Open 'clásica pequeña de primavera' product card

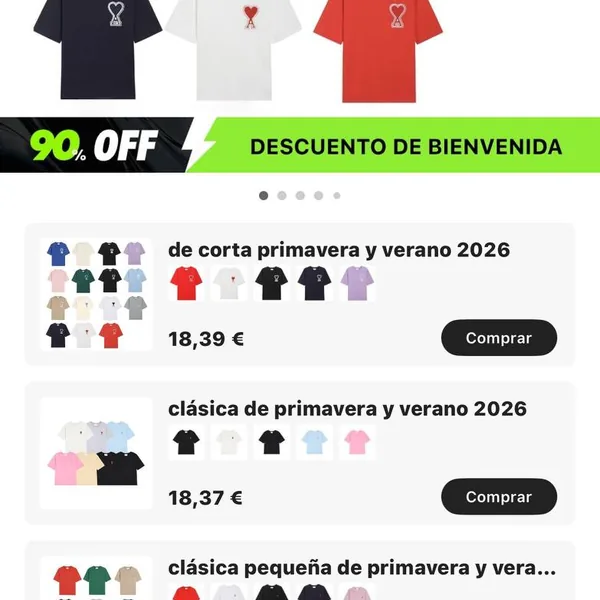[360, 569]
